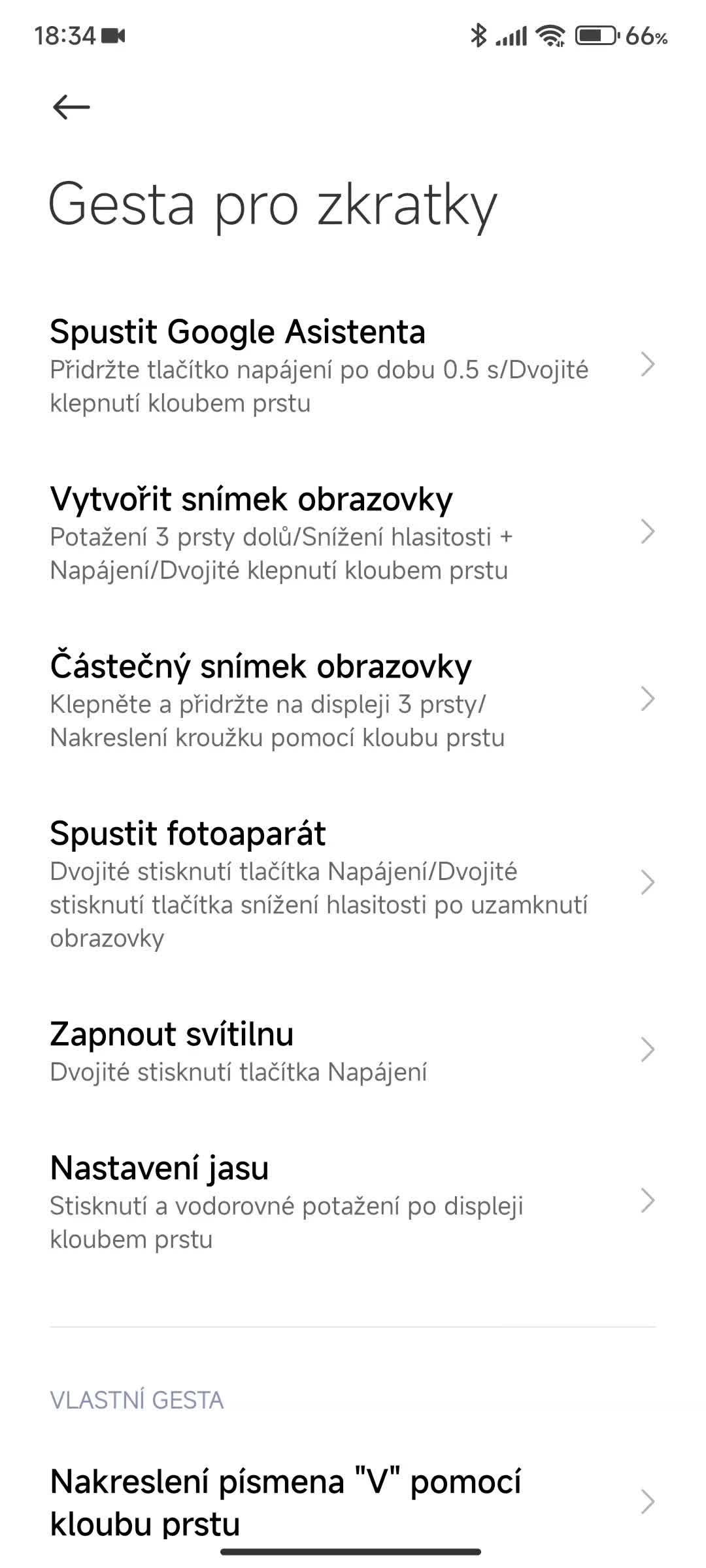Image resolution: width=706 pixels, height=1568 pixels.
Task: Go back using the arrow icon
Action: tap(71, 106)
